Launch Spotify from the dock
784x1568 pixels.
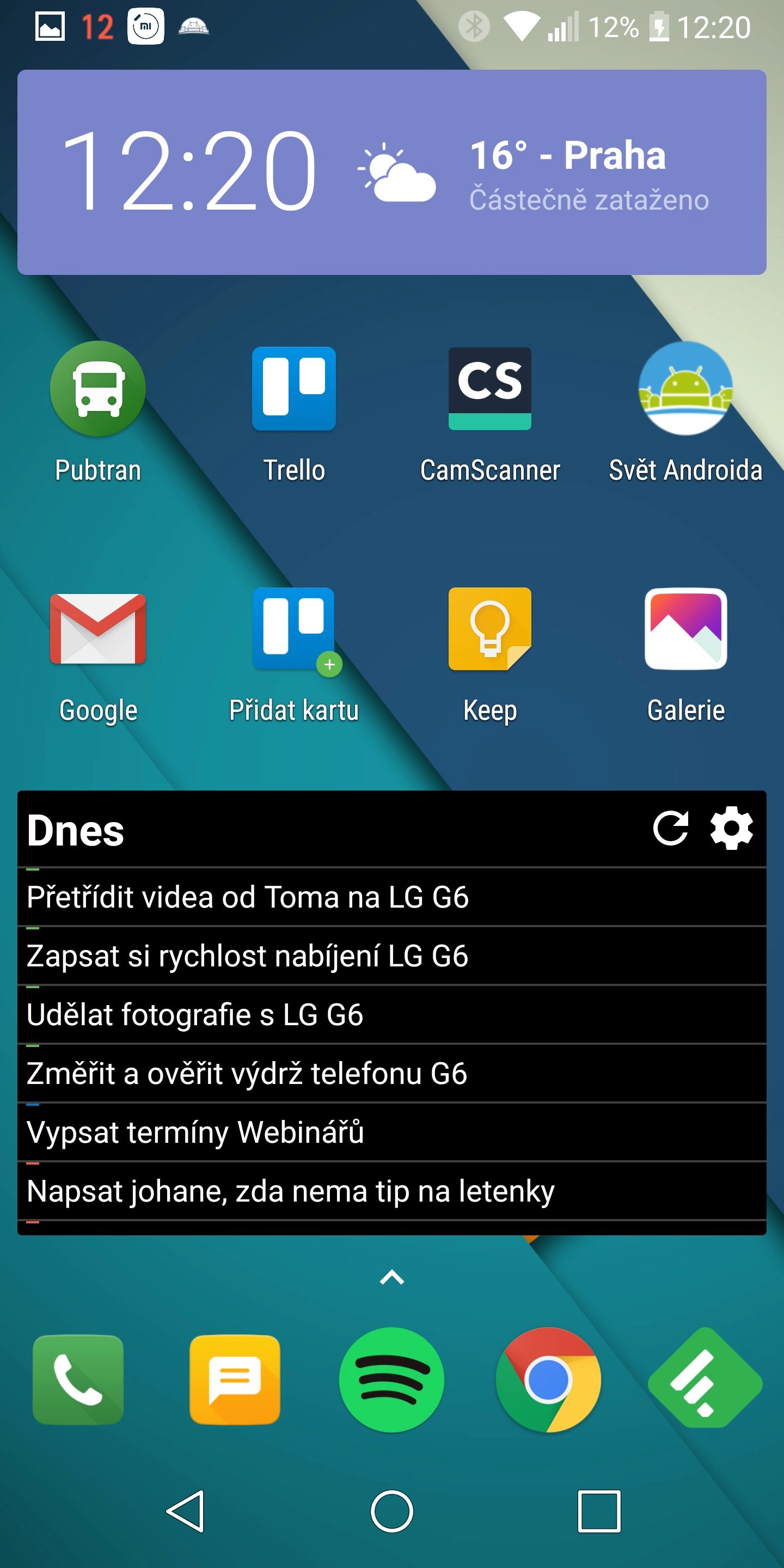pos(391,1380)
